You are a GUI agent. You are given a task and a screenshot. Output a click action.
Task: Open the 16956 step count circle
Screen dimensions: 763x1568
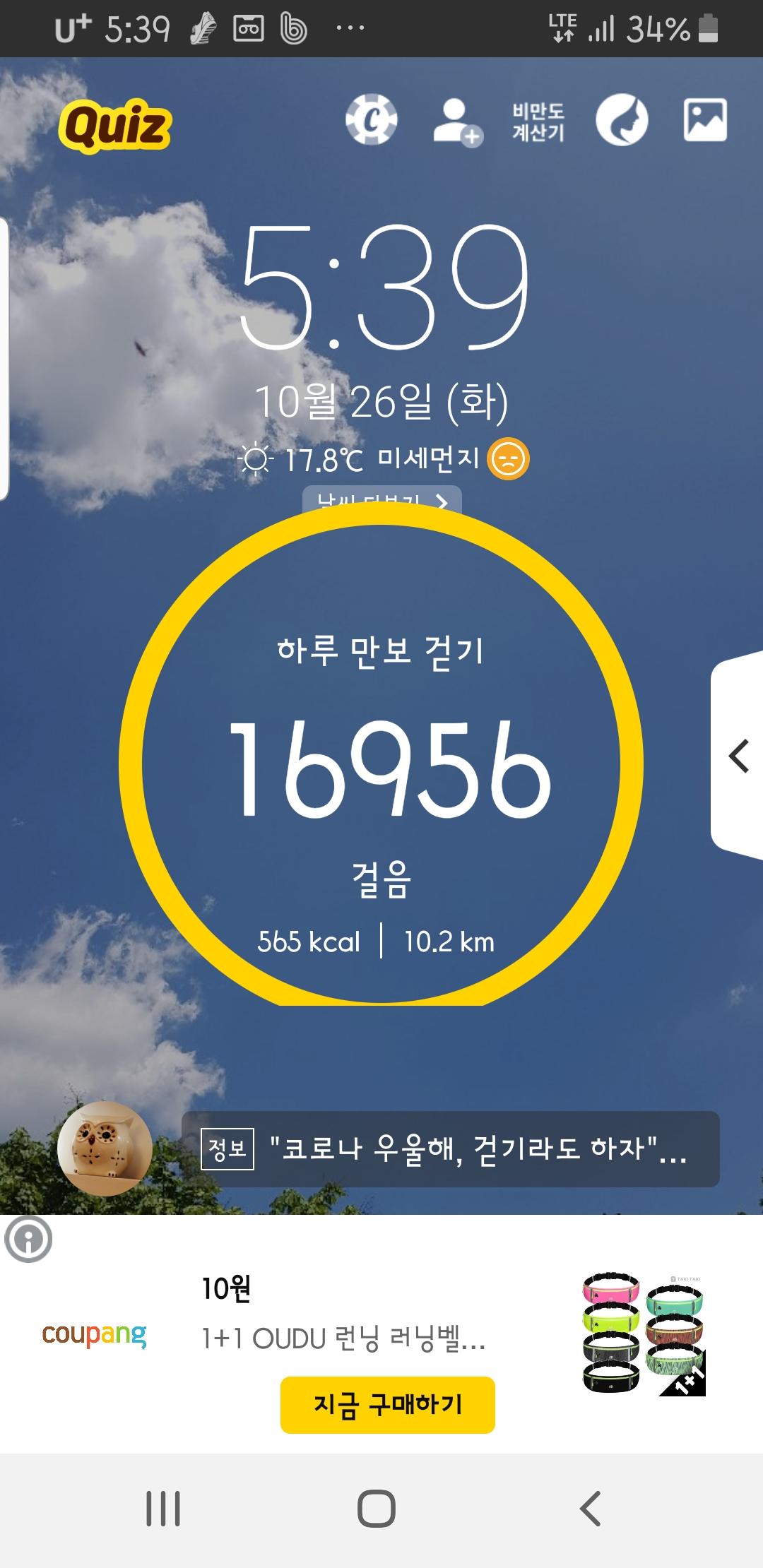[x=381, y=763]
